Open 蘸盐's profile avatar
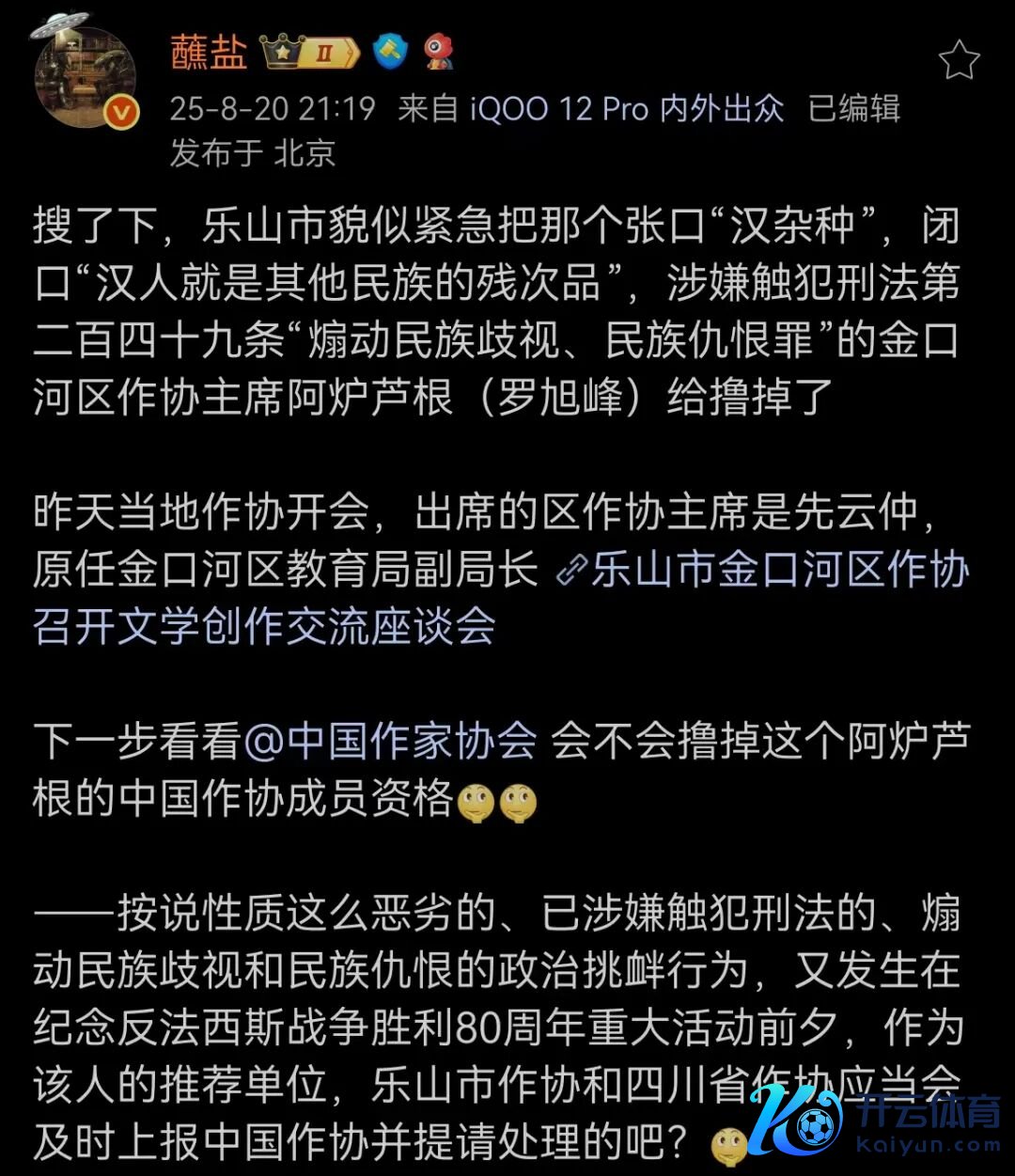This screenshot has height=1176, width=1015. (x=83, y=77)
